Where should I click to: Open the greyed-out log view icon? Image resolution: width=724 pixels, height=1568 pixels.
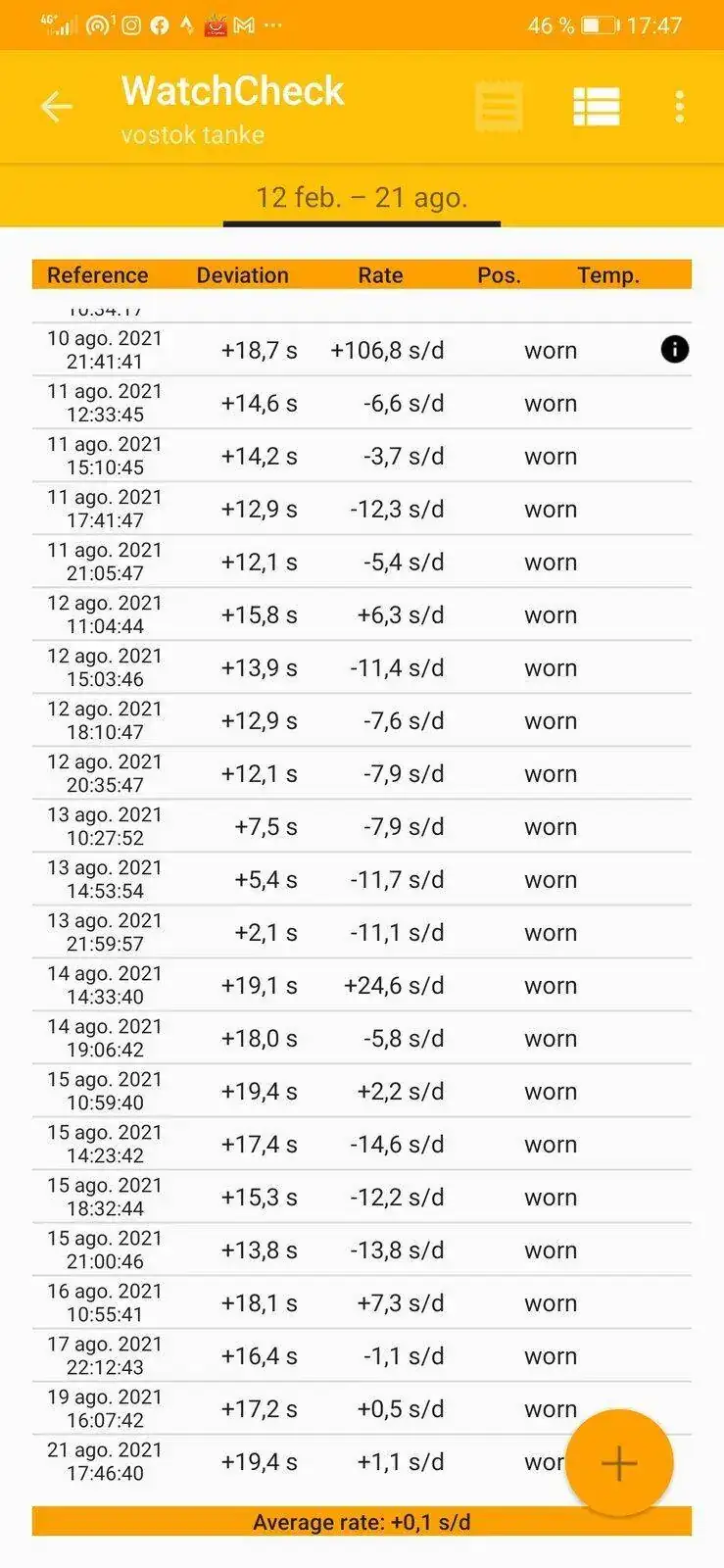499,106
